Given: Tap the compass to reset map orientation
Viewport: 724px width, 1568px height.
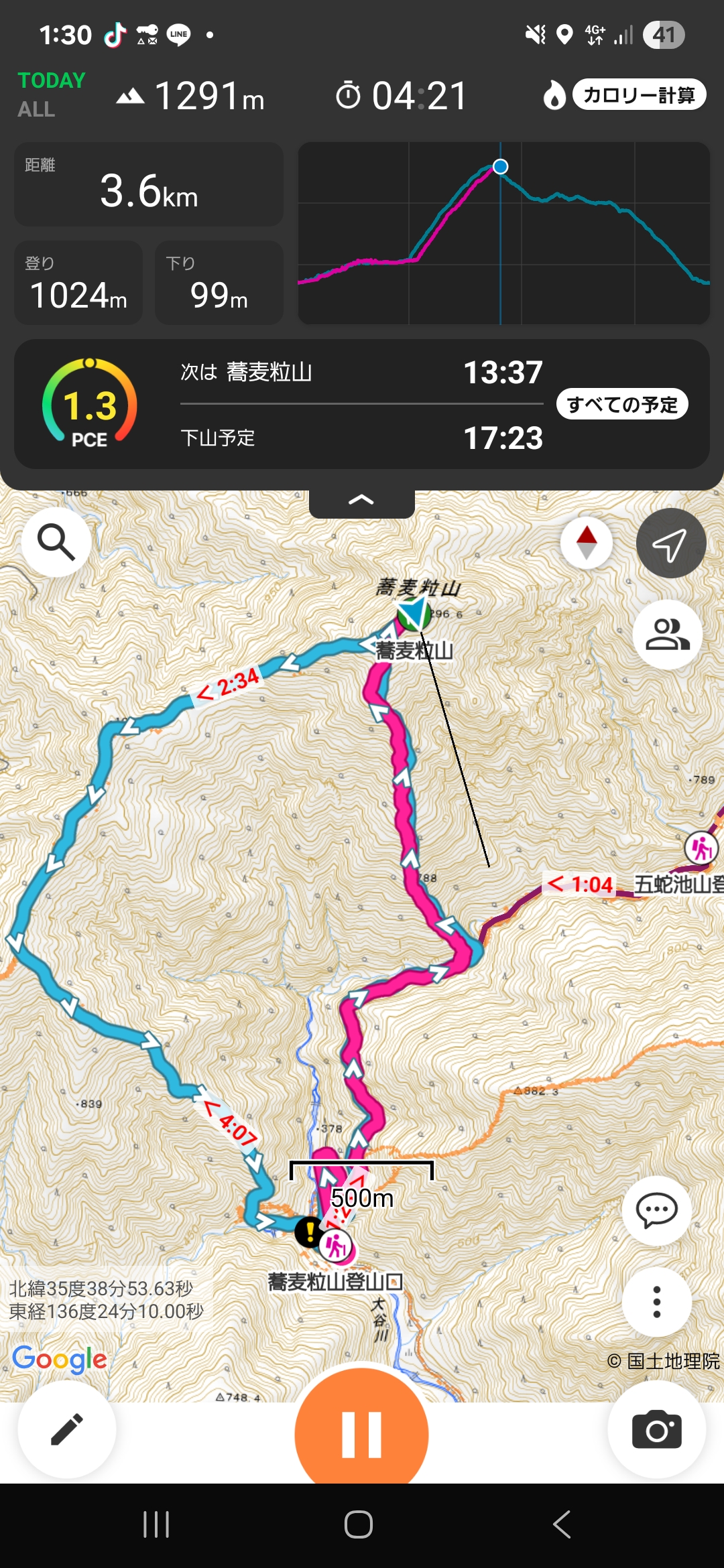Looking at the screenshot, I should pyautogui.click(x=587, y=543).
